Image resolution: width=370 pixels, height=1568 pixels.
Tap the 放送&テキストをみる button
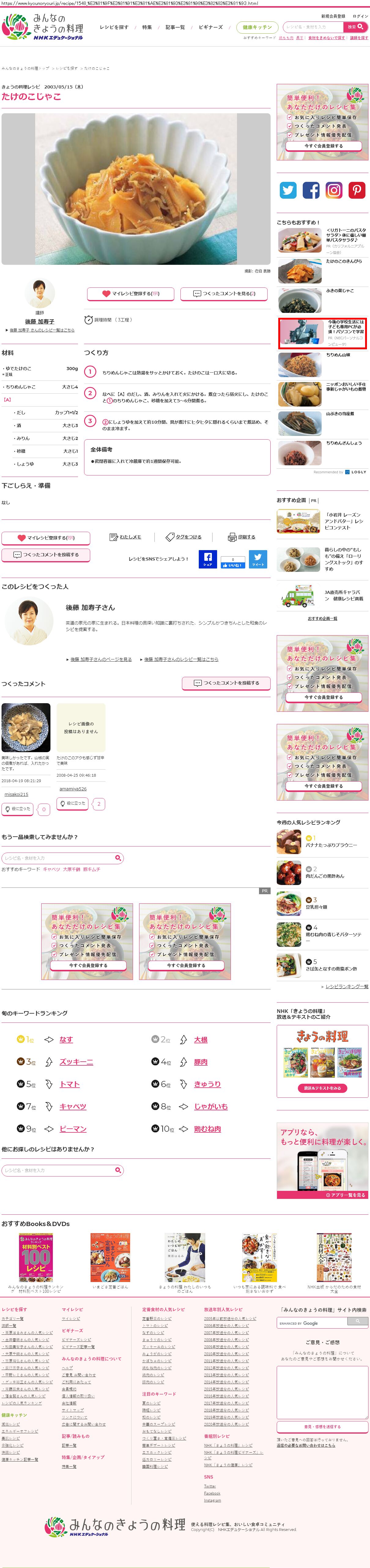323,1088
